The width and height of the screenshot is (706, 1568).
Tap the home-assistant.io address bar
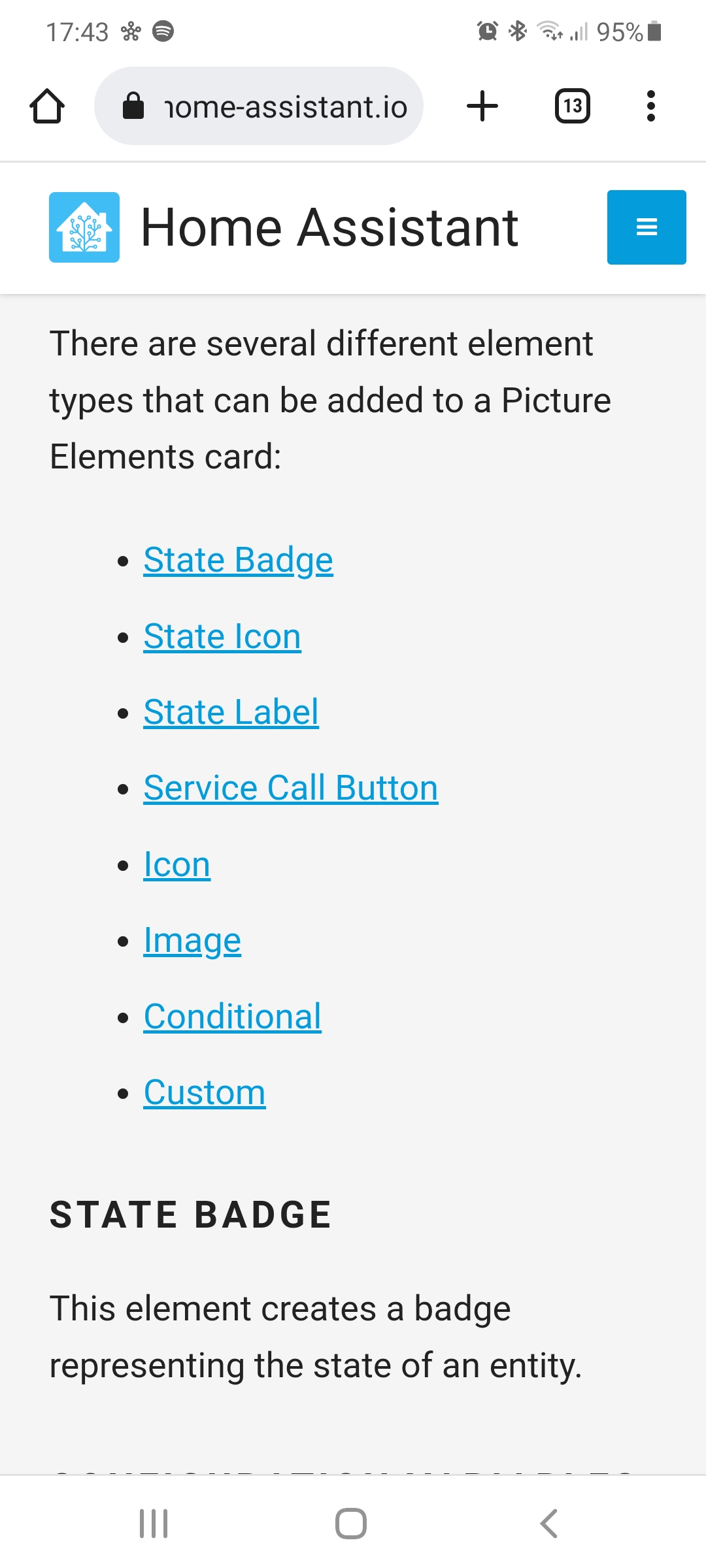(259, 106)
